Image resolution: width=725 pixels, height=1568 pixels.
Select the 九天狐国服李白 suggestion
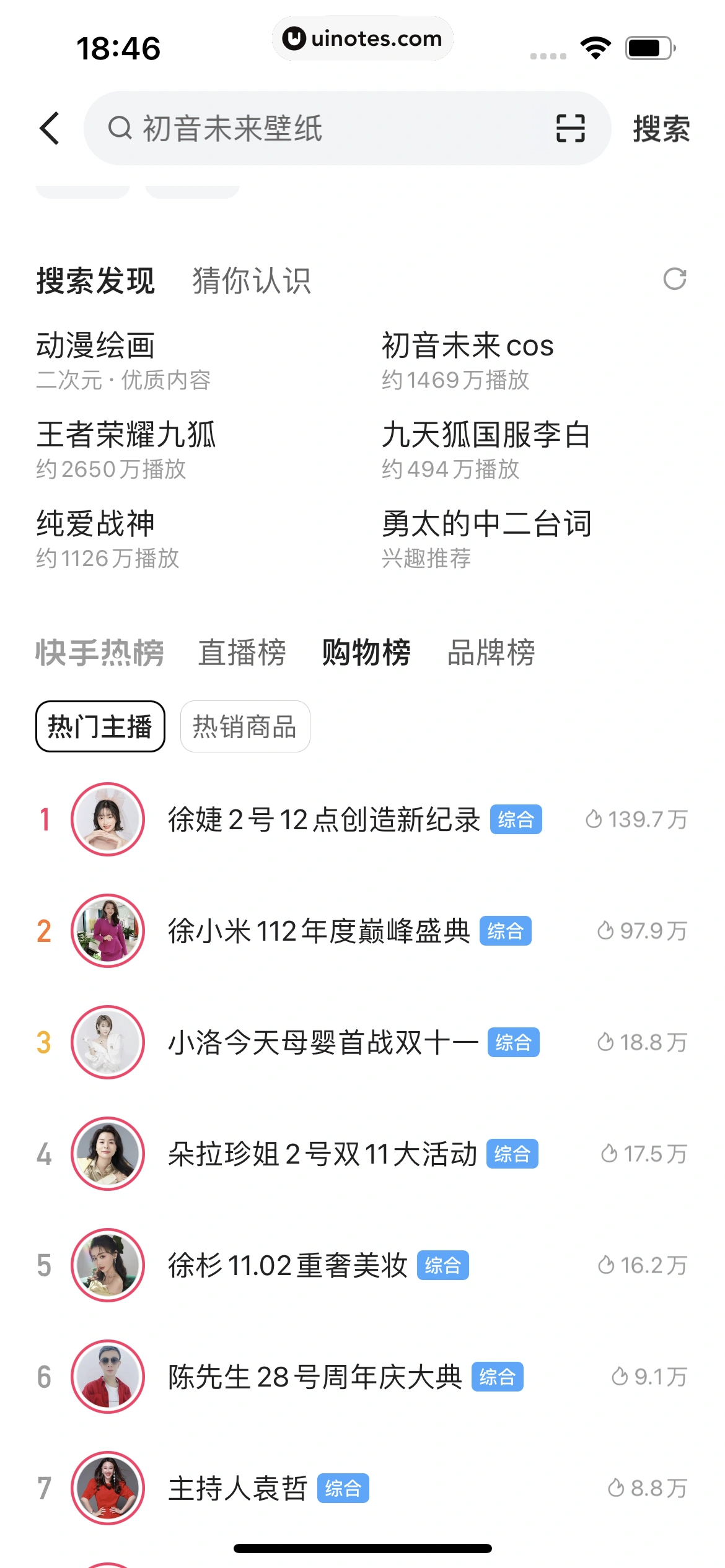[486, 435]
